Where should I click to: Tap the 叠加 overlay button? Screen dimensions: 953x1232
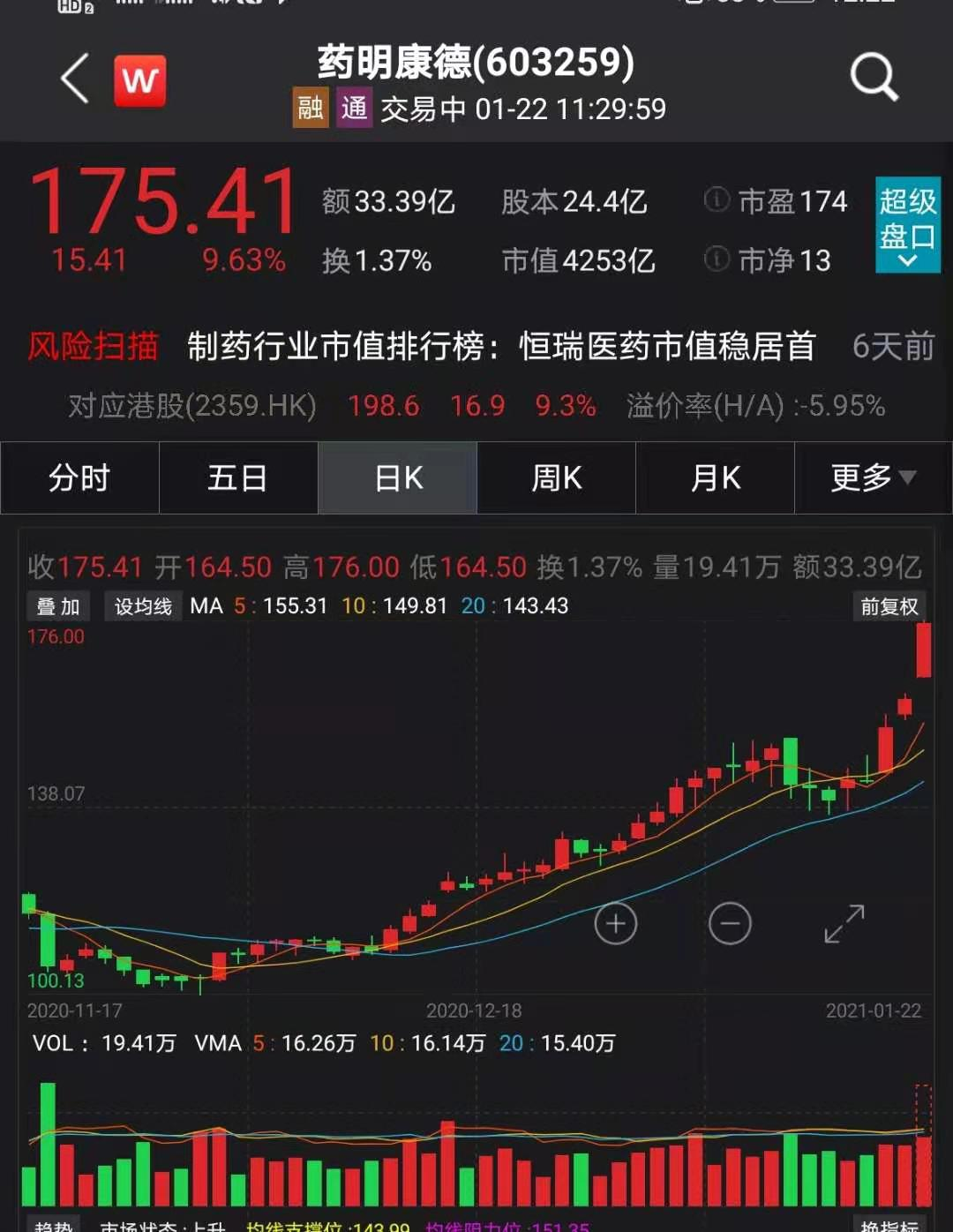(x=58, y=606)
